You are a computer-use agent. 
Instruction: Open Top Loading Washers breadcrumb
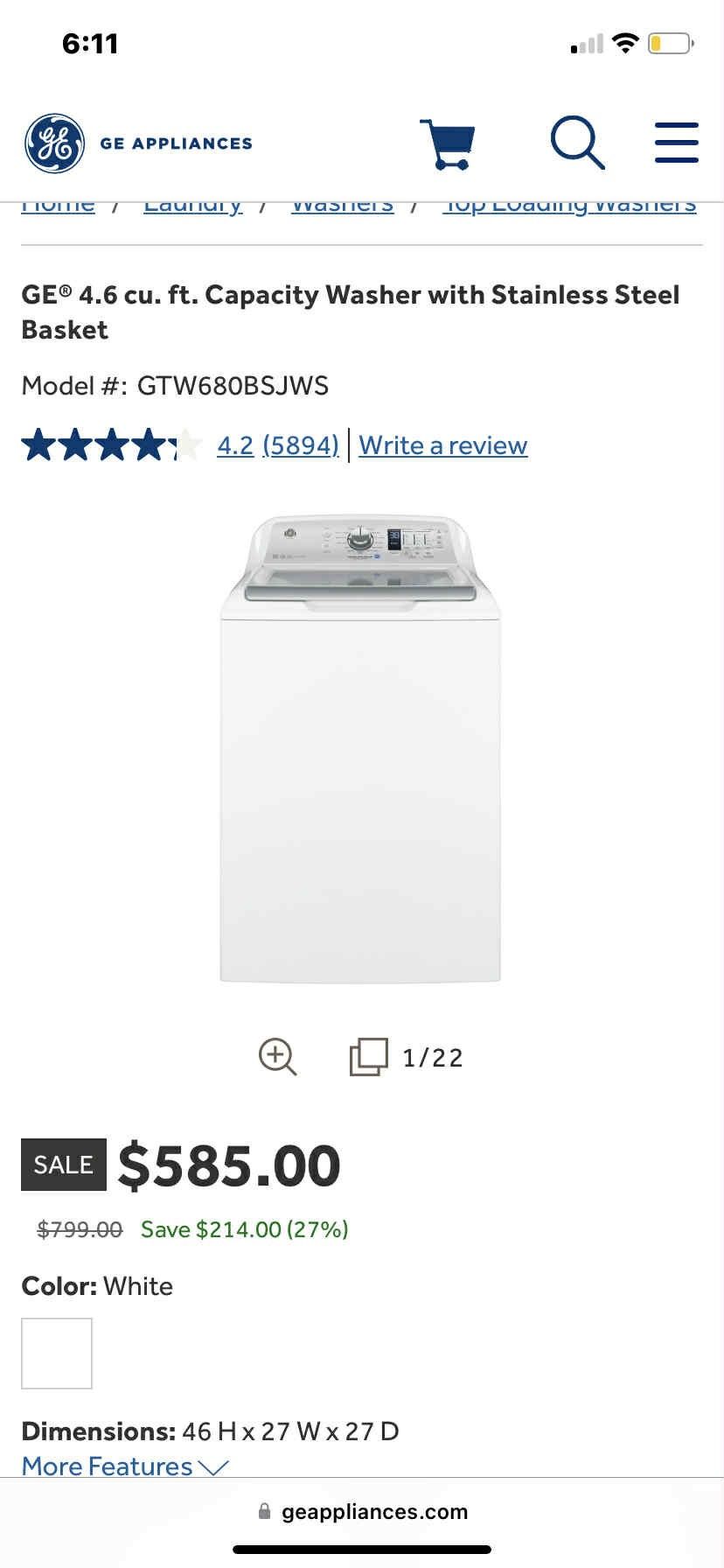pos(570,203)
